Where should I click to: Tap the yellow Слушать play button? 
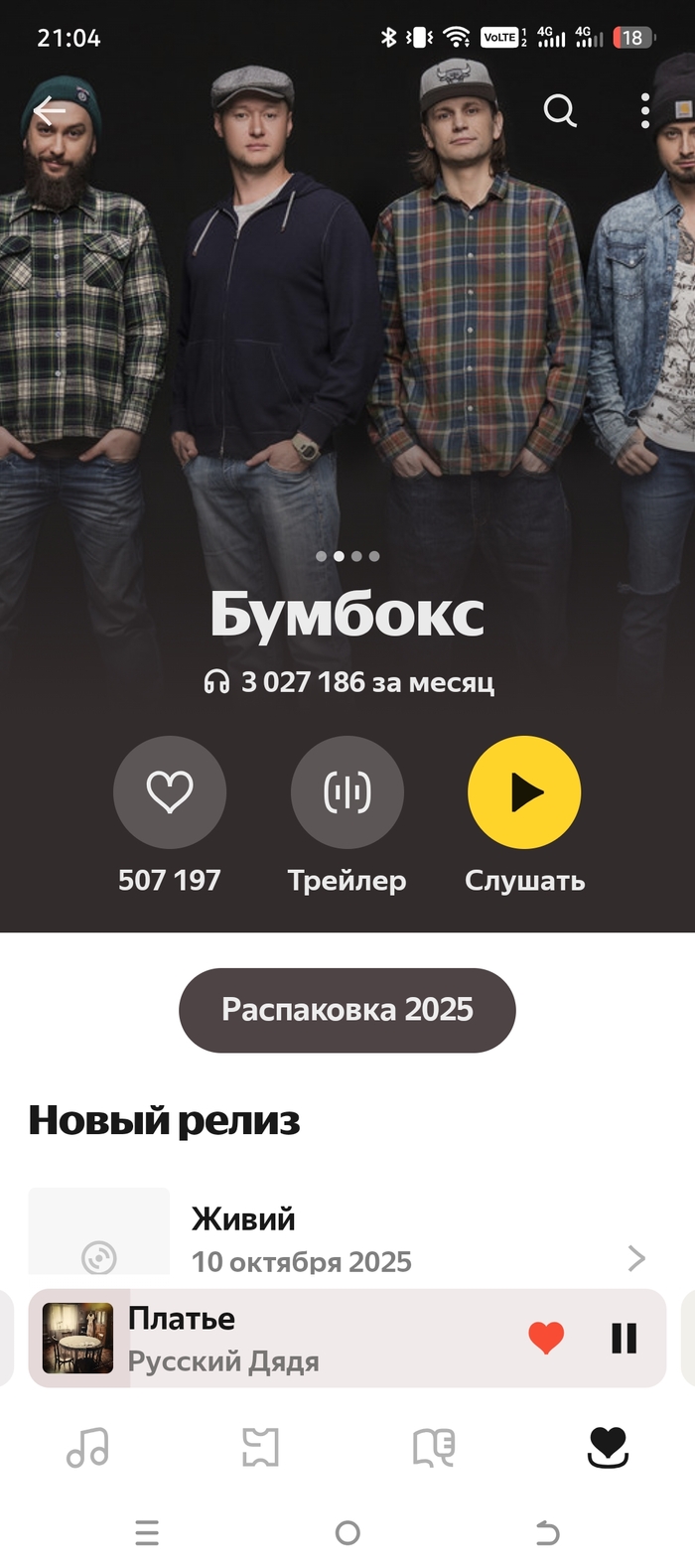(x=524, y=792)
